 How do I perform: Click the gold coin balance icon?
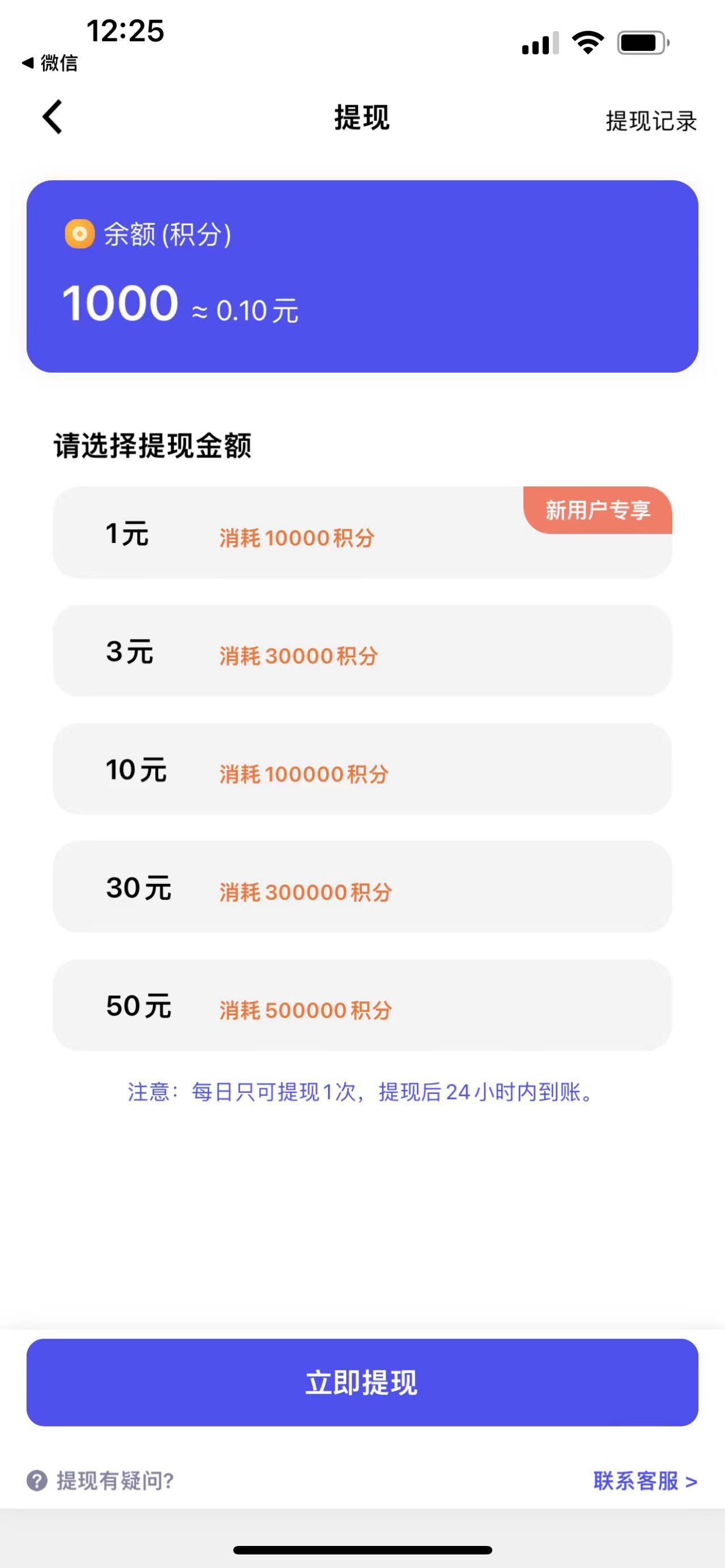(x=78, y=233)
